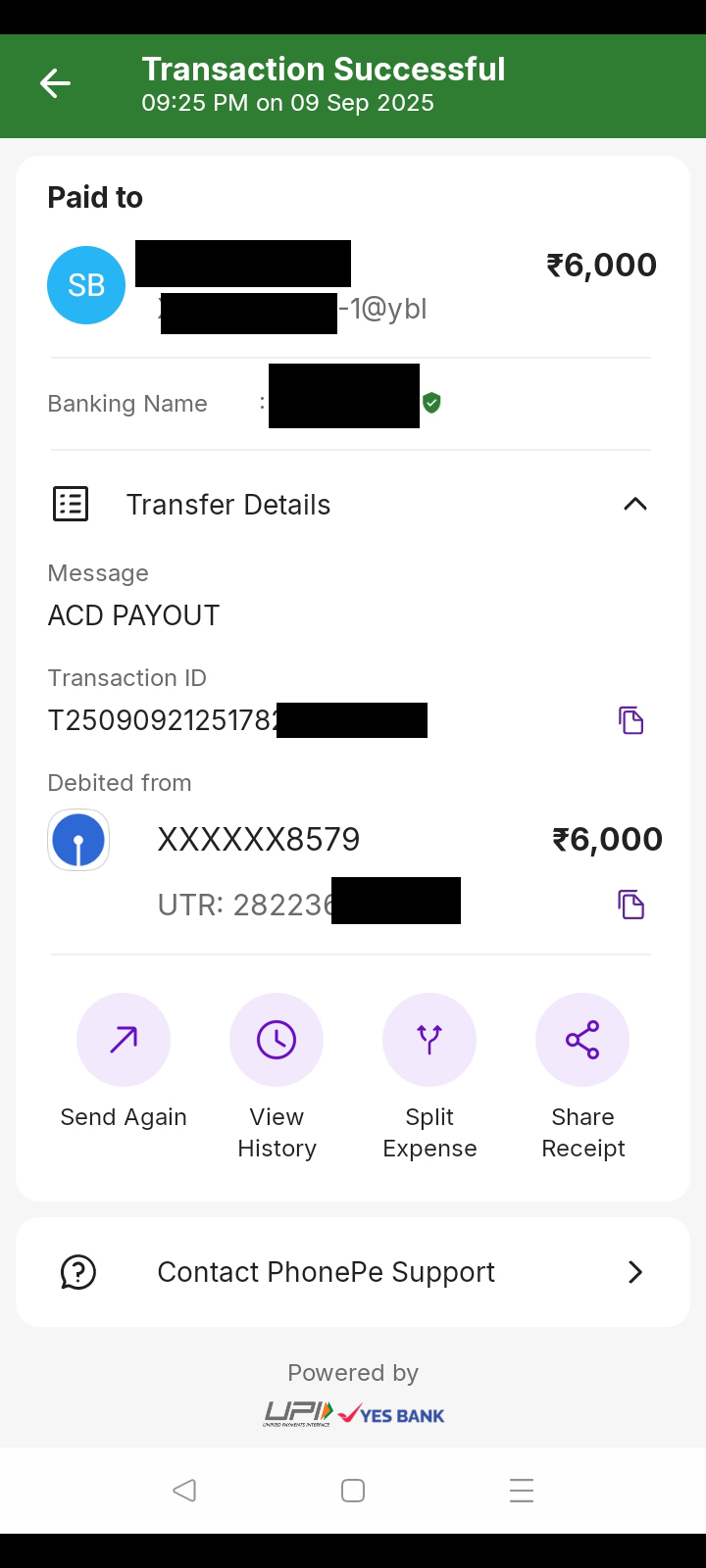Share the receipt
Viewport: 706px width, 1568px height.
582,1041
